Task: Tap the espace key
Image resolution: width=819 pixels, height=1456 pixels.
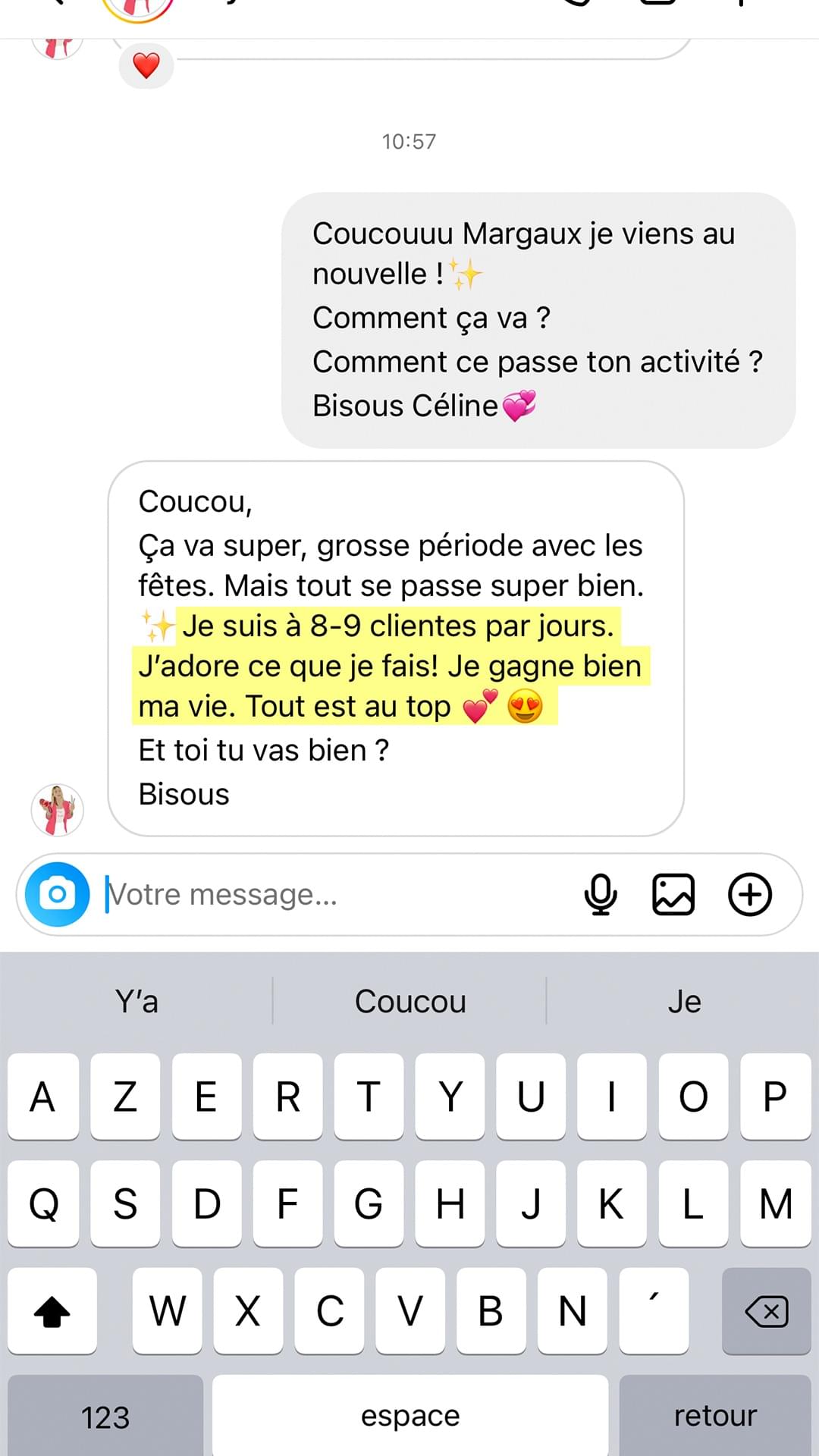Action: 410,1415
